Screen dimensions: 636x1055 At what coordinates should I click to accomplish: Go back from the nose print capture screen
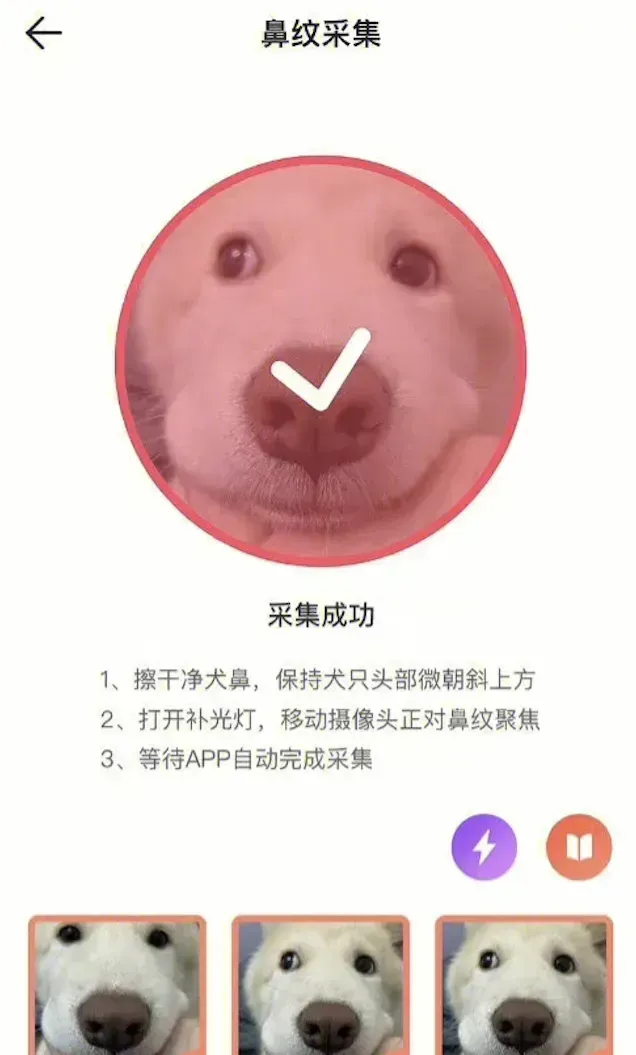coord(44,33)
